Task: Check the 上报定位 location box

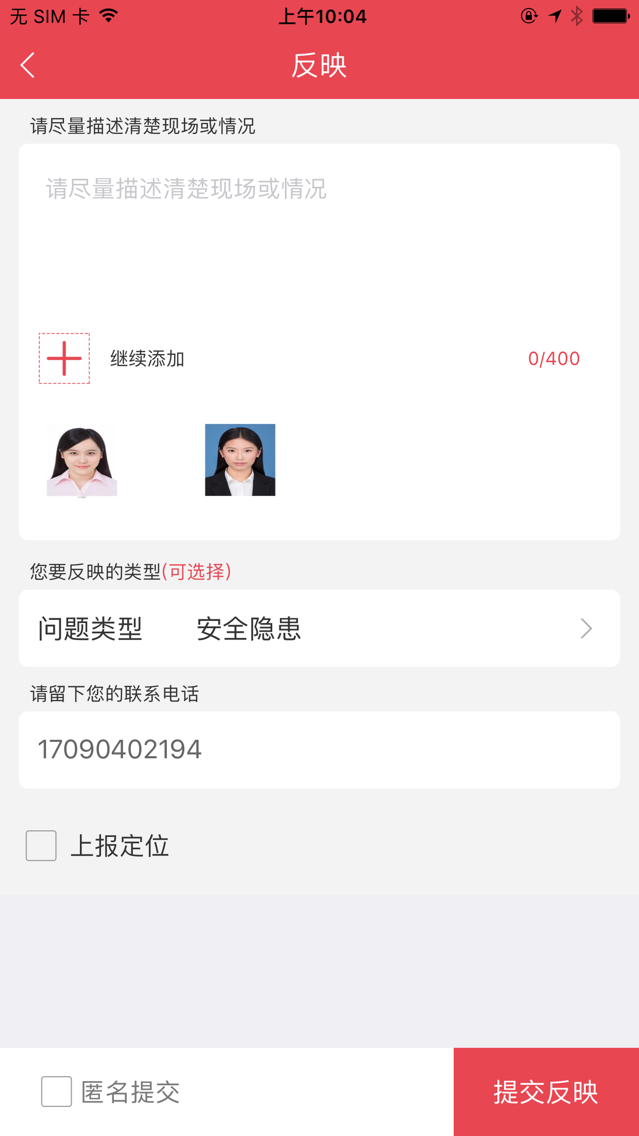Action: click(x=41, y=846)
